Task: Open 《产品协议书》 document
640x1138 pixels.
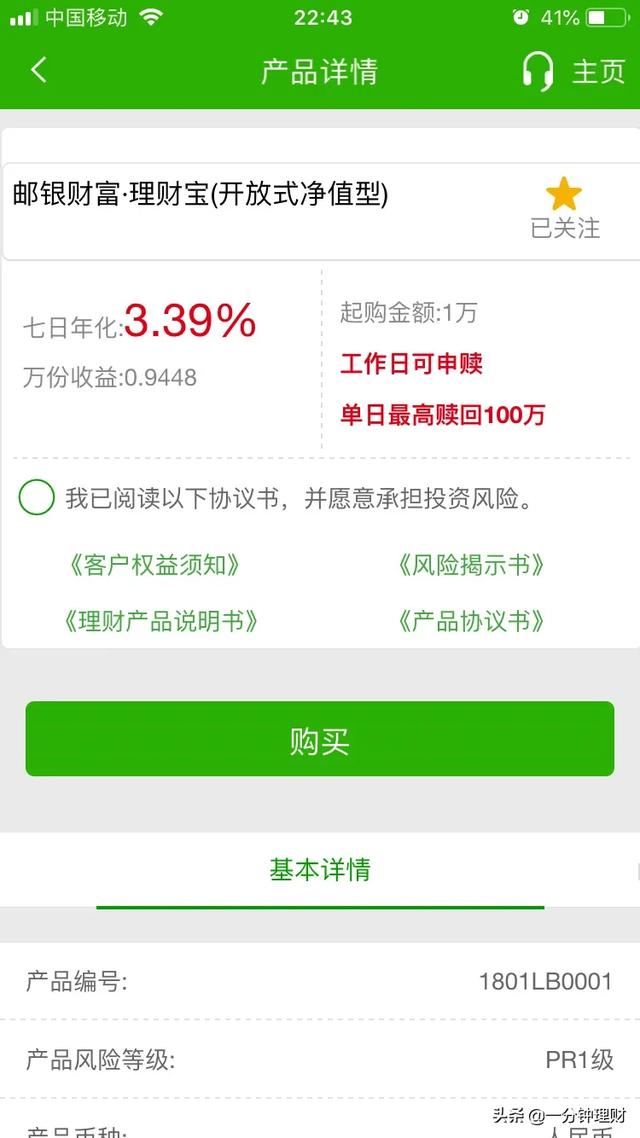Action: click(x=470, y=621)
